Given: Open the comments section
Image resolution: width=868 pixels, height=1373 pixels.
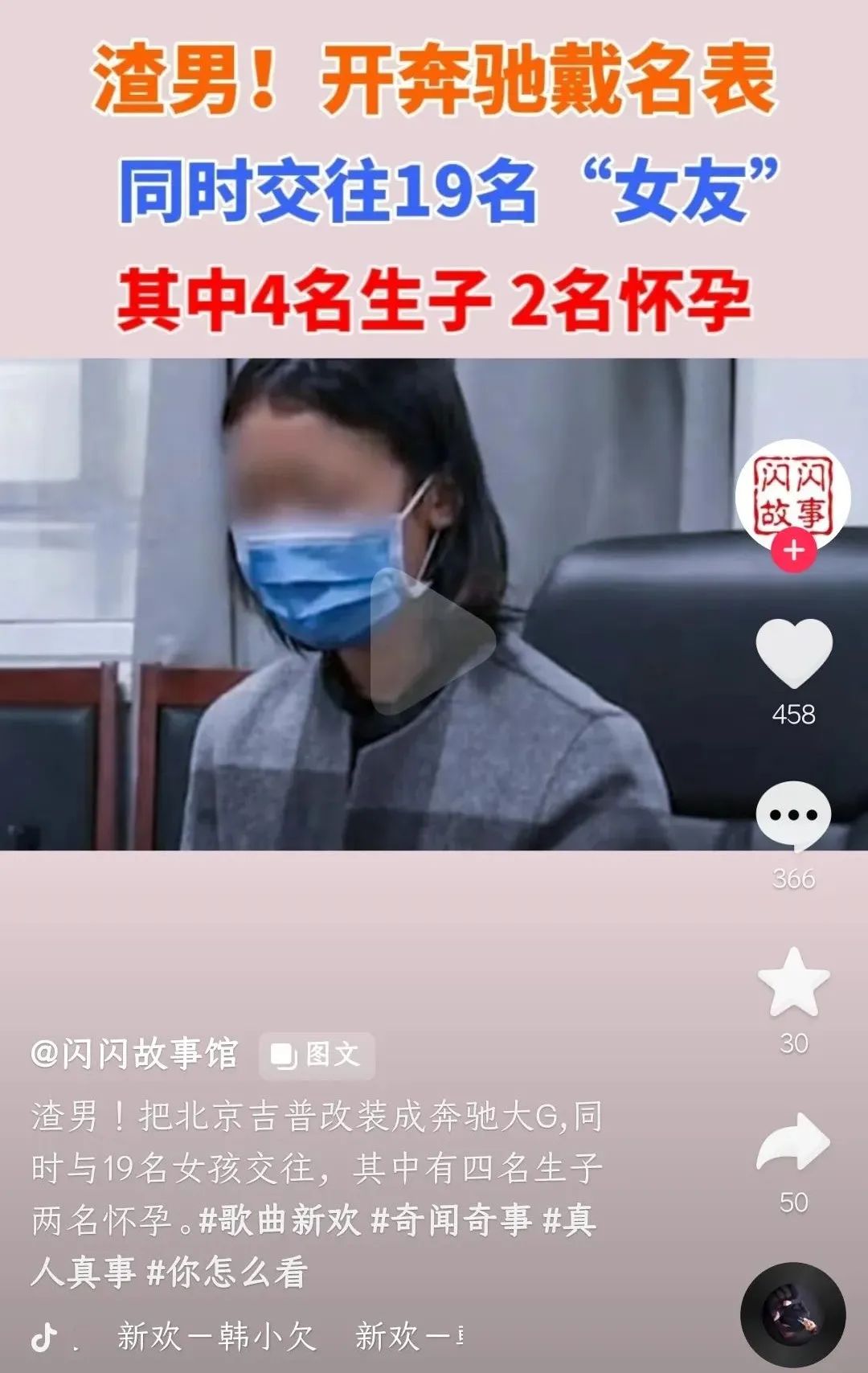Looking at the screenshot, I should point(793,817).
